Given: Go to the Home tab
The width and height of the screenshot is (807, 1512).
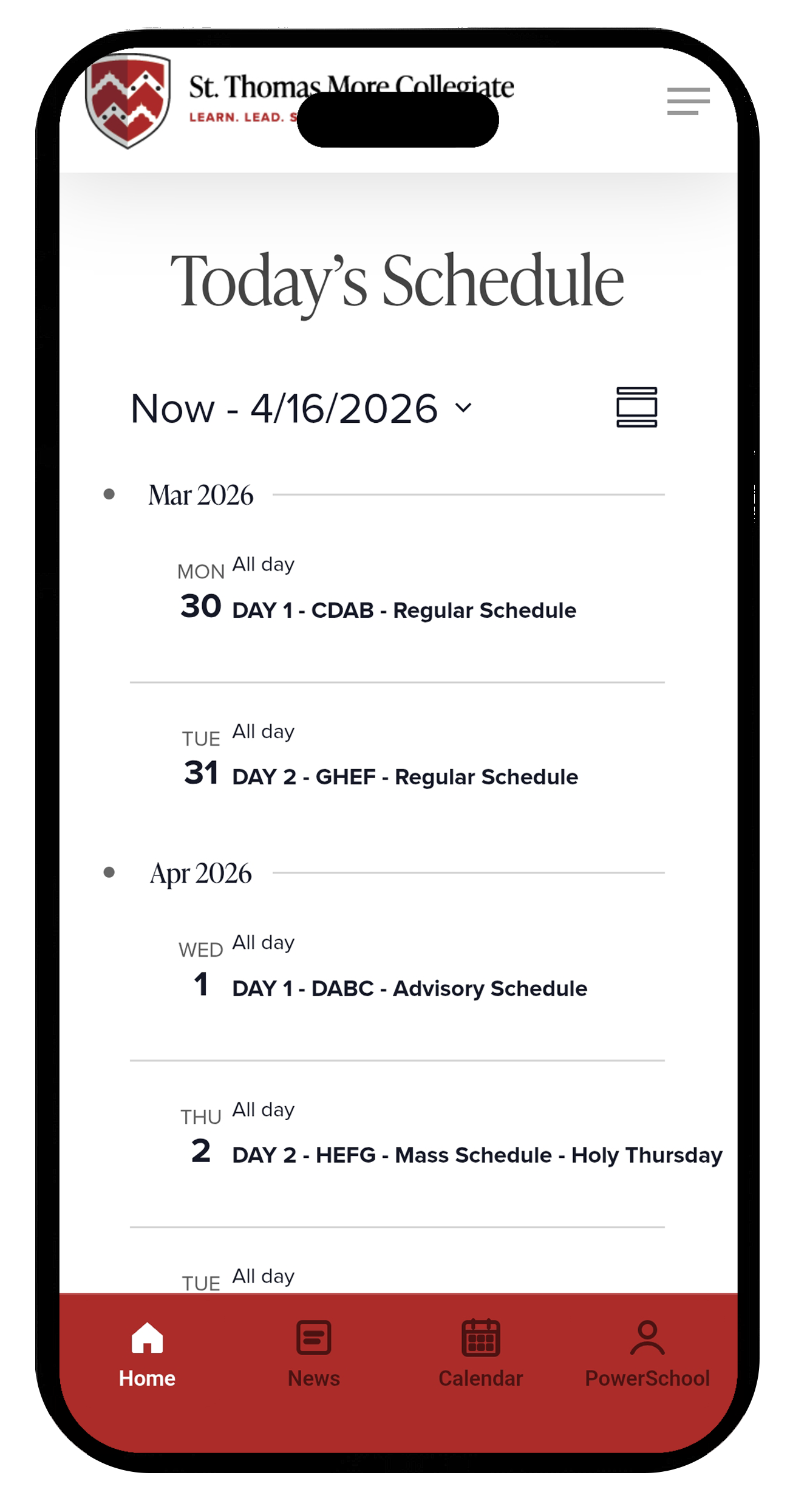Looking at the screenshot, I should tap(147, 1354).
